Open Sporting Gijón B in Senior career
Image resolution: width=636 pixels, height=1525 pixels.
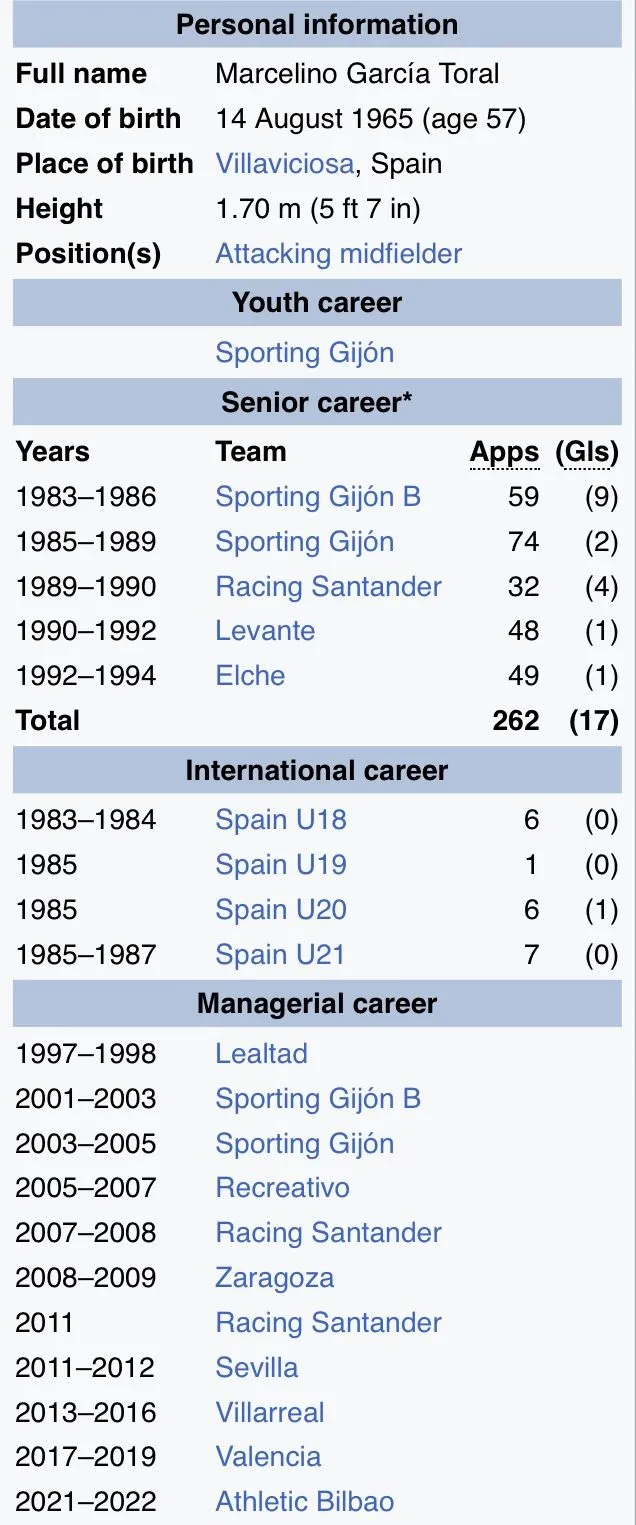317,497
